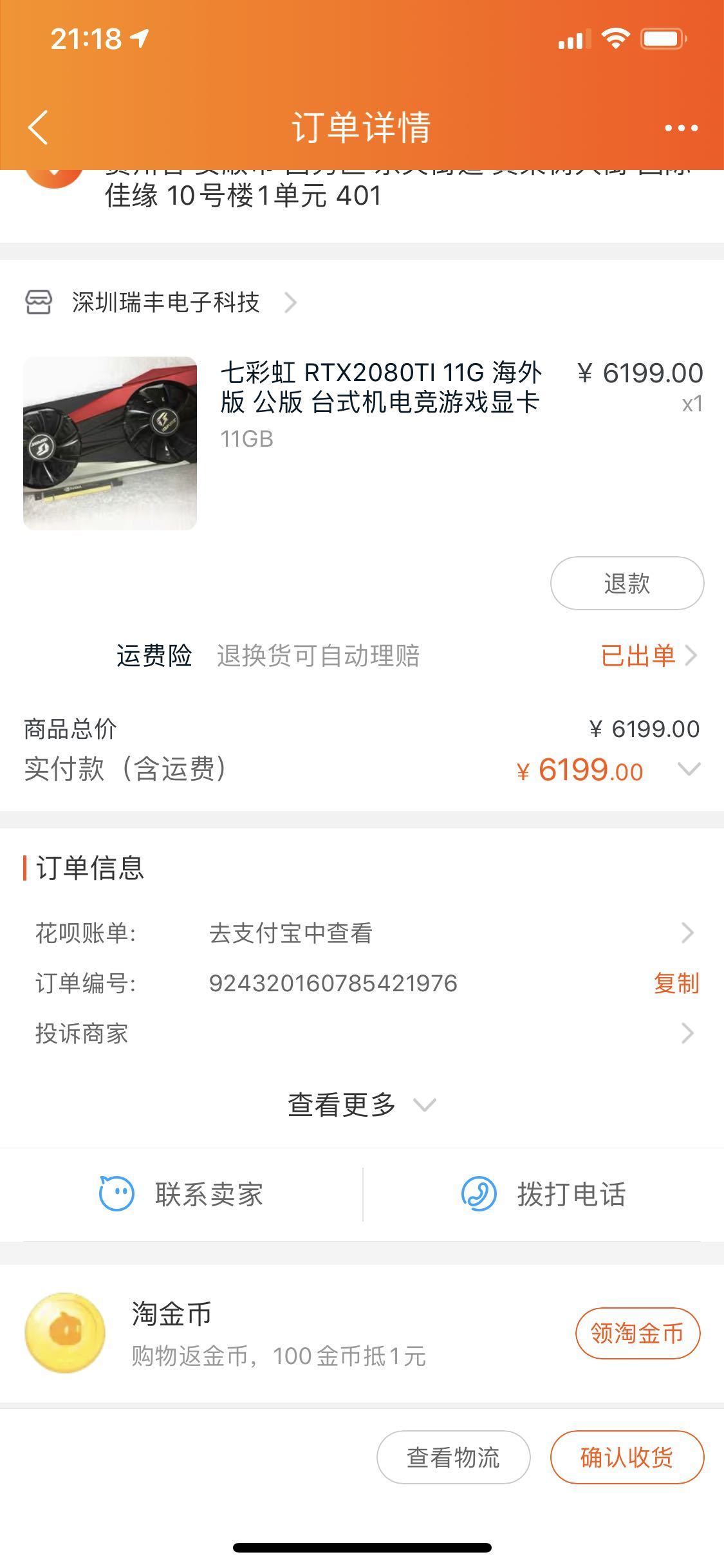The image size is (724, 1568).
Task: Open 花呗账单 in Alipay
Action: 362,933
